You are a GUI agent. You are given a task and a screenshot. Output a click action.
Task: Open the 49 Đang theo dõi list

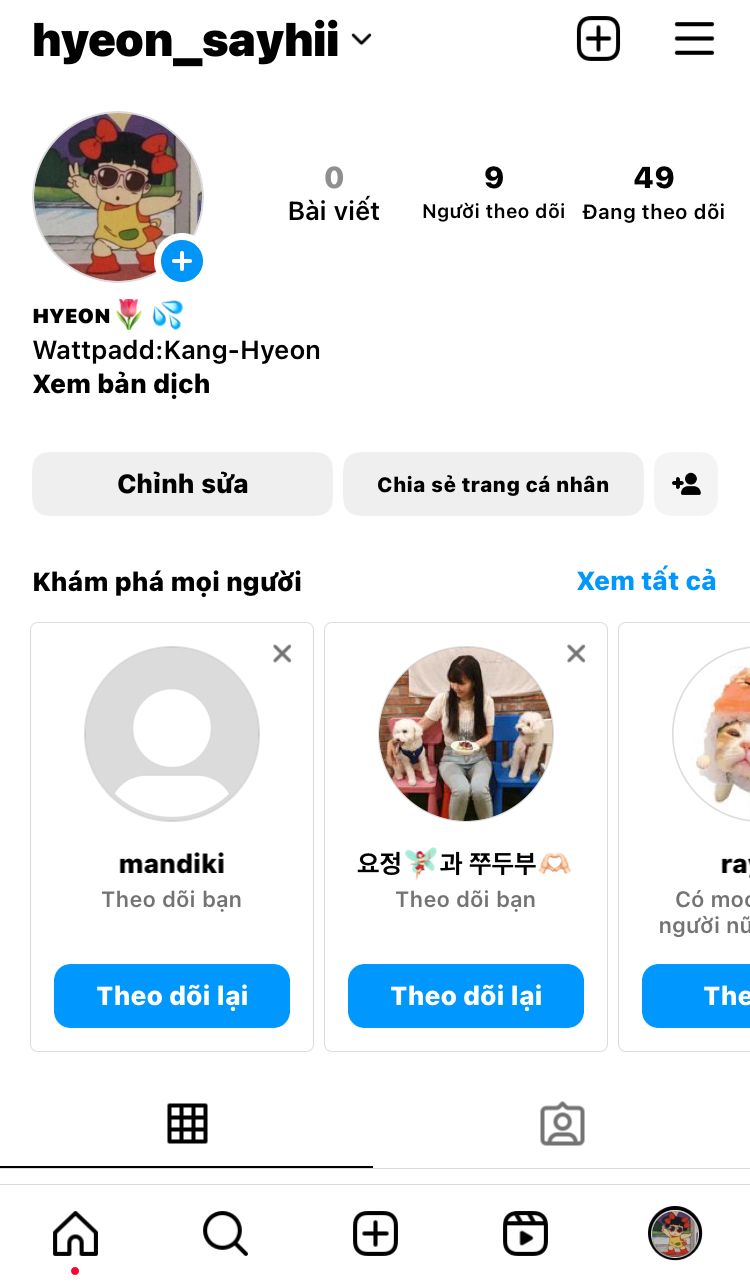(x=653, y=192)
